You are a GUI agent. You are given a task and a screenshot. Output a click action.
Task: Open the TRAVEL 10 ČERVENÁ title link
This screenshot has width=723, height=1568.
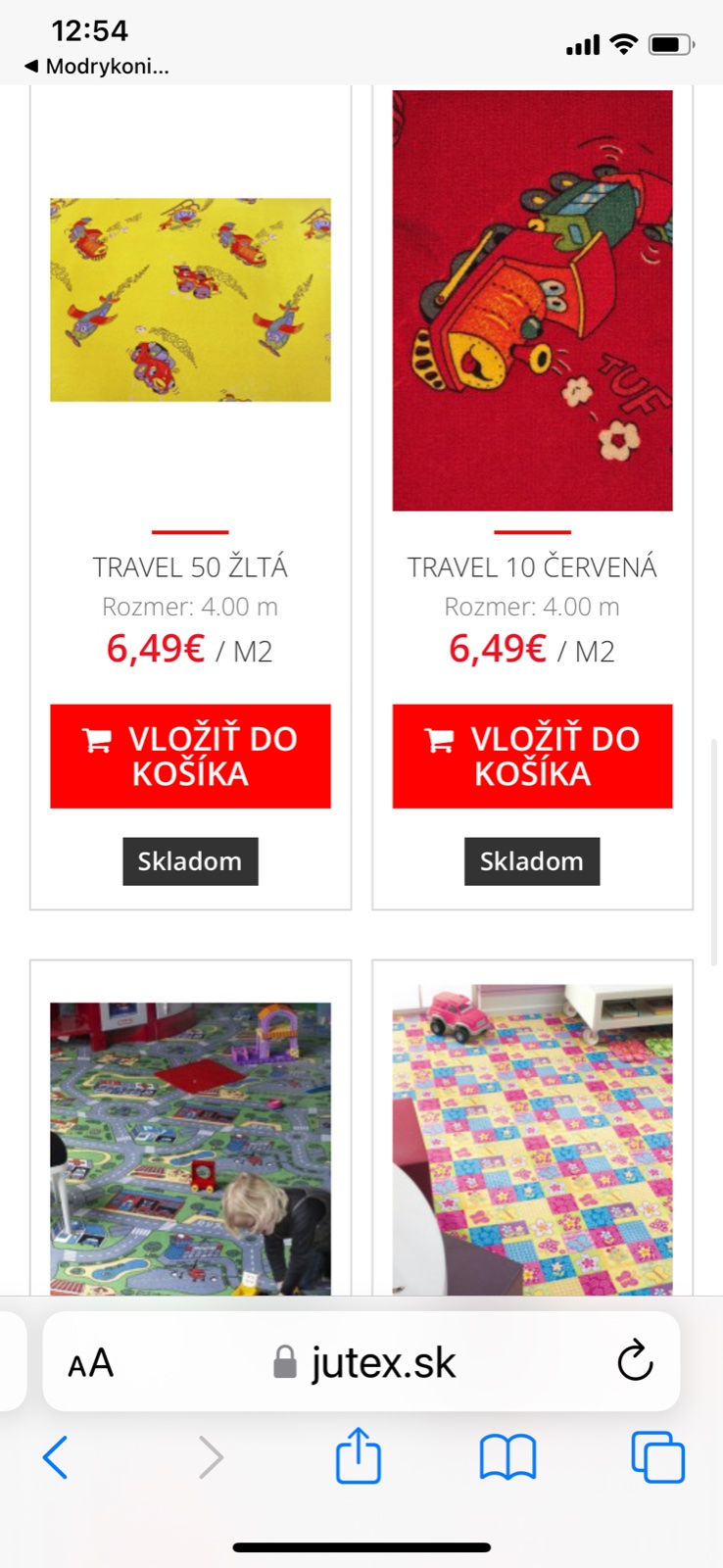[532, 567]
